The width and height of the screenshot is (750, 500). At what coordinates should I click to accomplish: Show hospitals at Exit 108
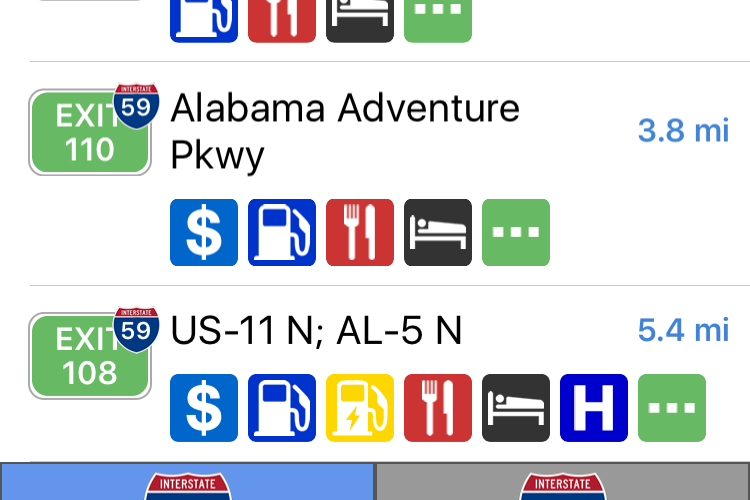coord(594,408)
